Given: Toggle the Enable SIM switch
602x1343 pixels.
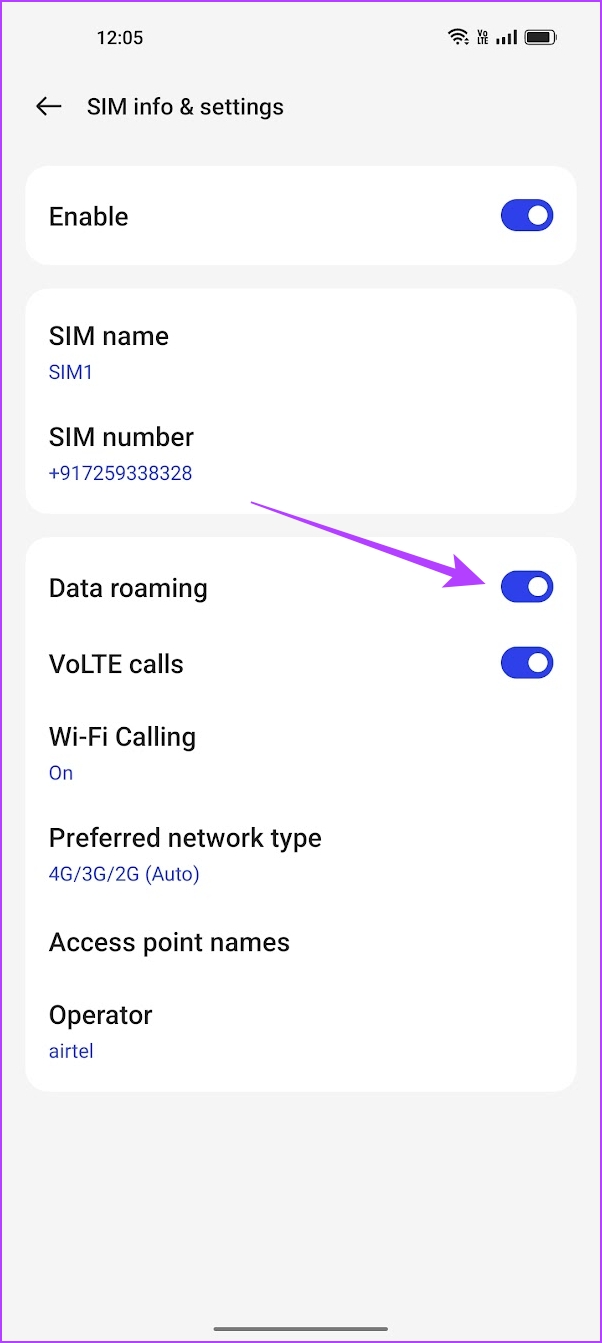Looking at the screenshot, I should point(527,216).
